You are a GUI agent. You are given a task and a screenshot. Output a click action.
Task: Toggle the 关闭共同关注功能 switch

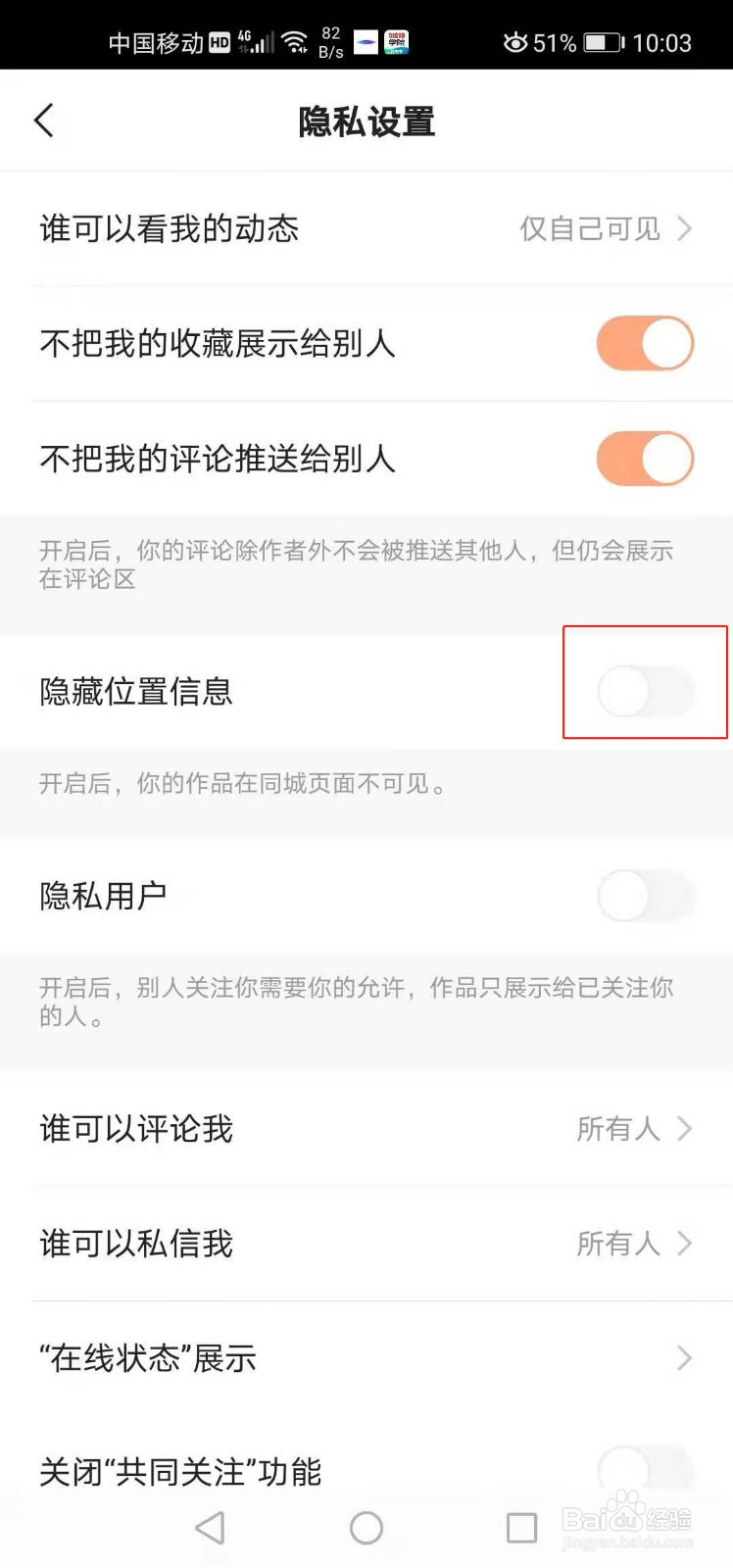(x=645, y=1470)
